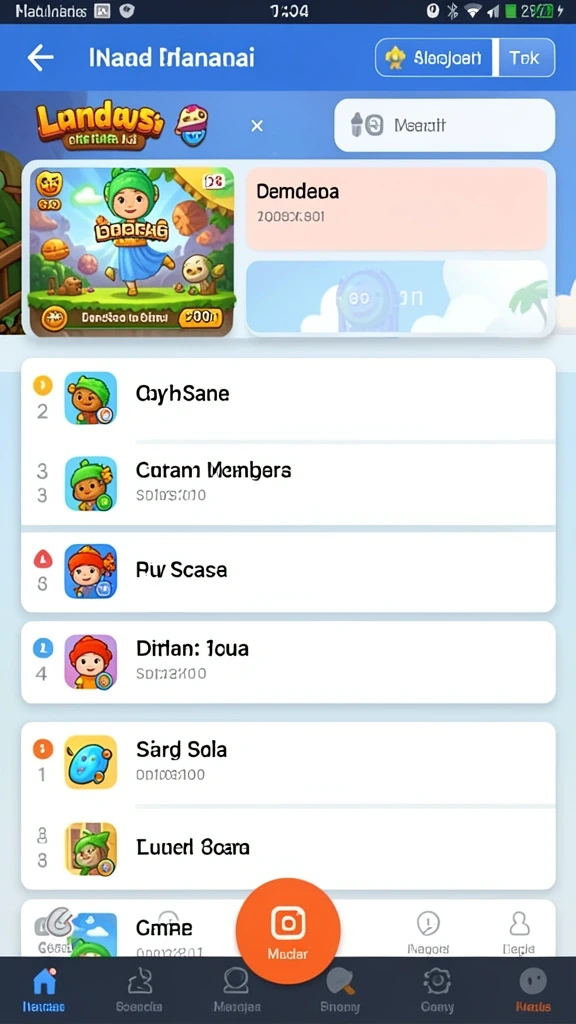Open the OayhSane list row

(x=288, y=400)
